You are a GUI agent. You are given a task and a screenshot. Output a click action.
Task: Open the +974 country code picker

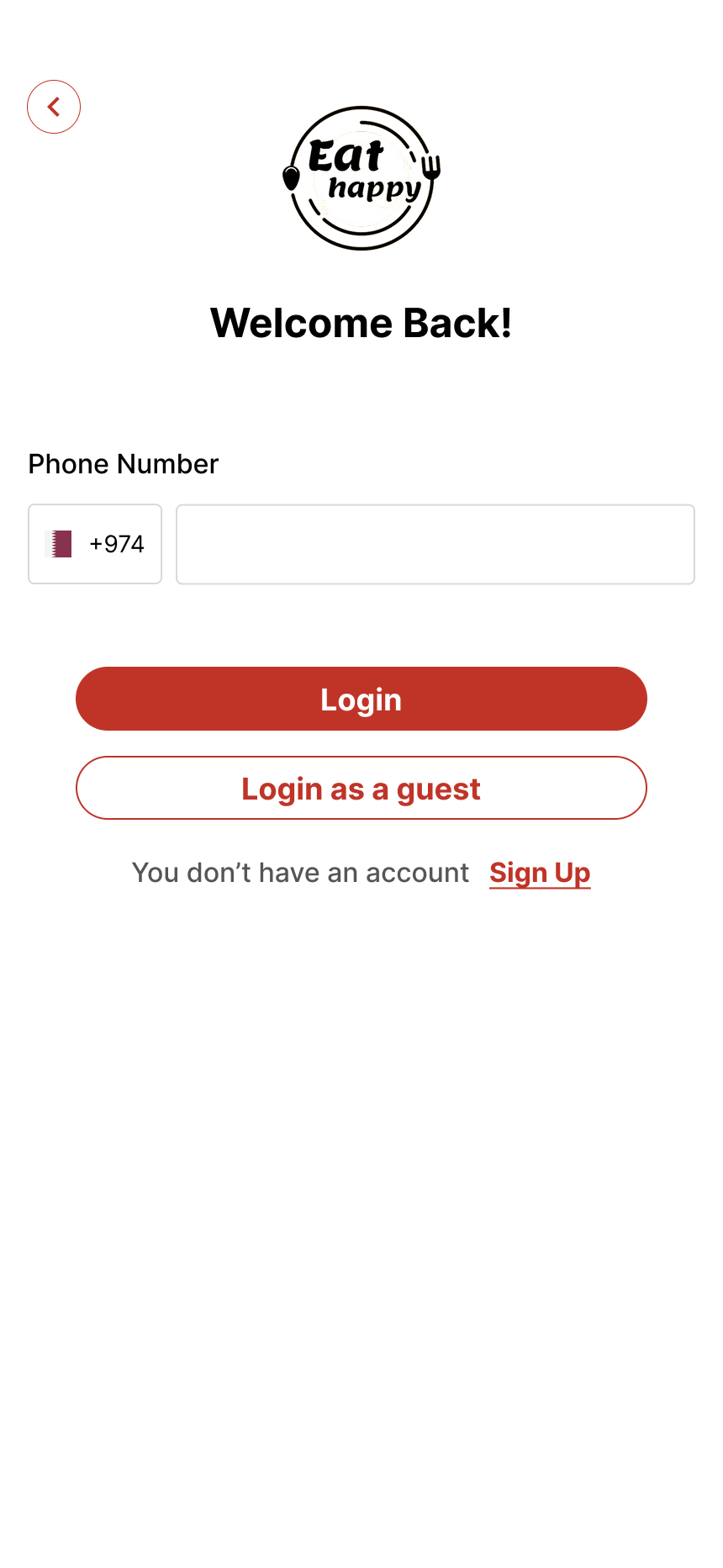95,544
